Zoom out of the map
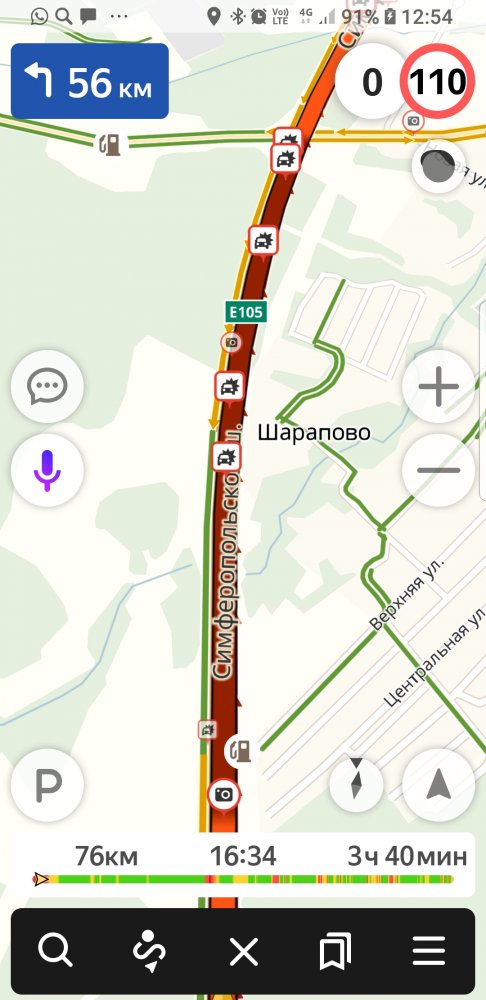The width and height of the screenshot is (486, 1000). (x=438, y=470)
